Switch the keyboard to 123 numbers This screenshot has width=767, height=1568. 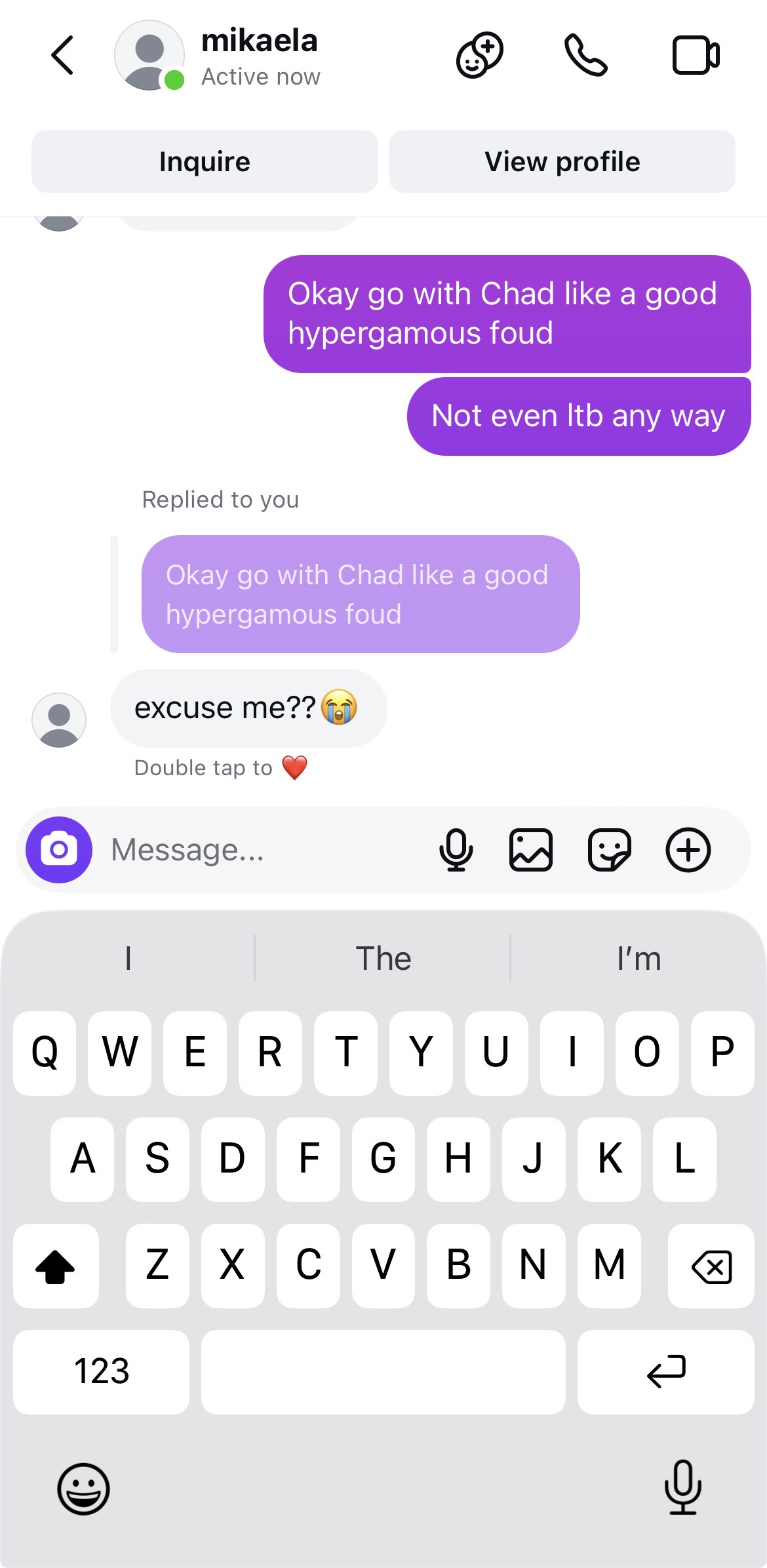click(101, 1371)
